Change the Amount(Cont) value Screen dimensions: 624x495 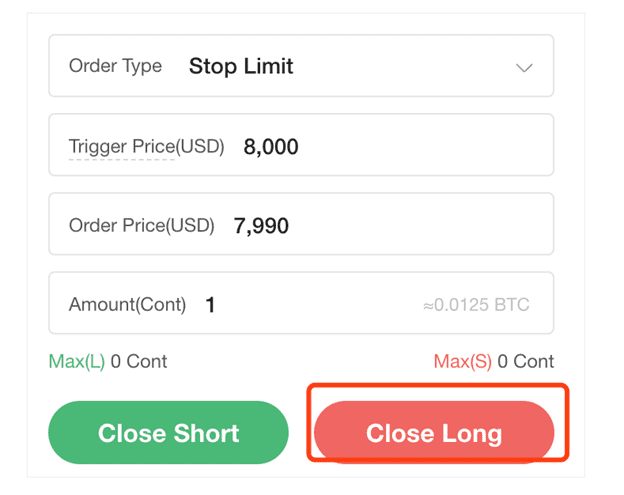300,304
